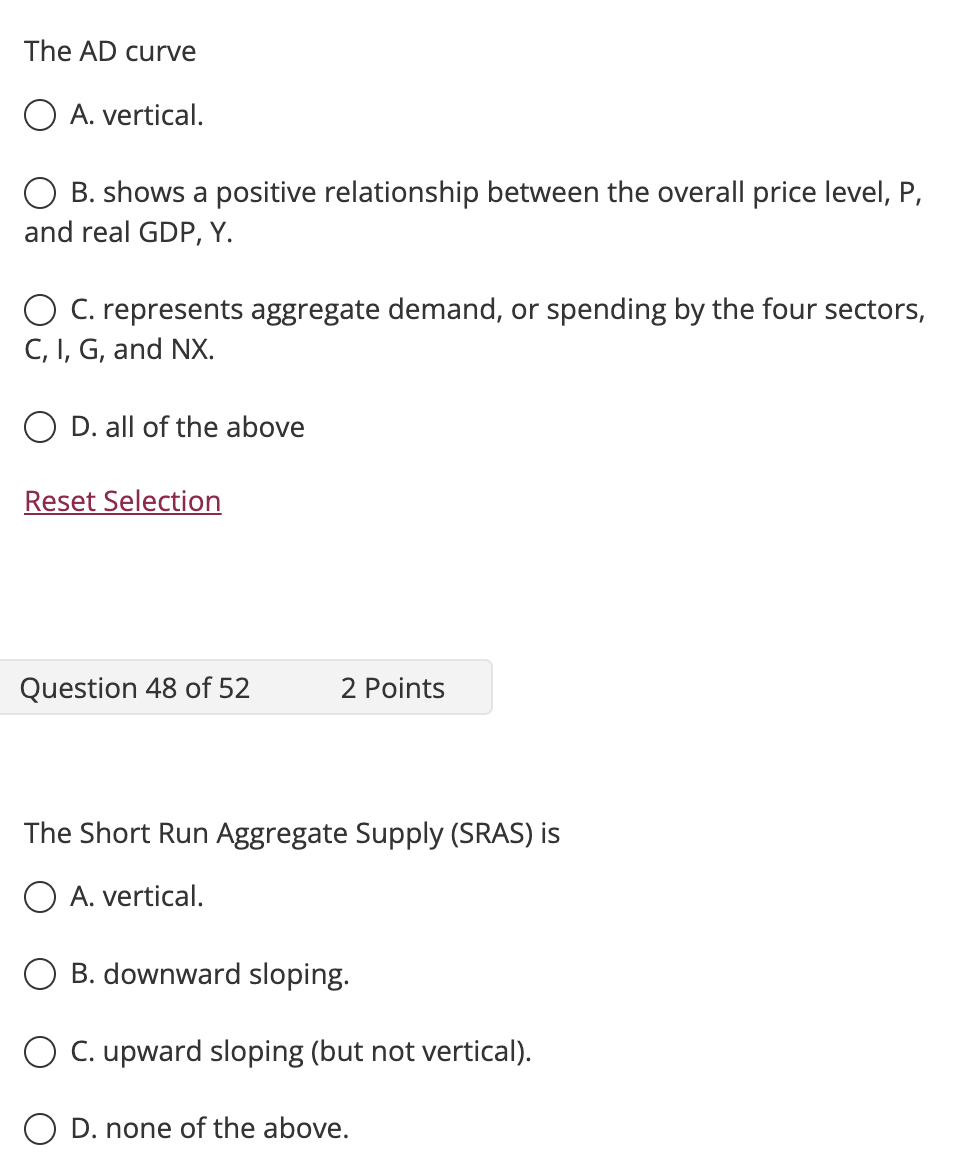Select 'D. none of the above'
Viewport: 968px width, 1174px height.
[40, 1129]
